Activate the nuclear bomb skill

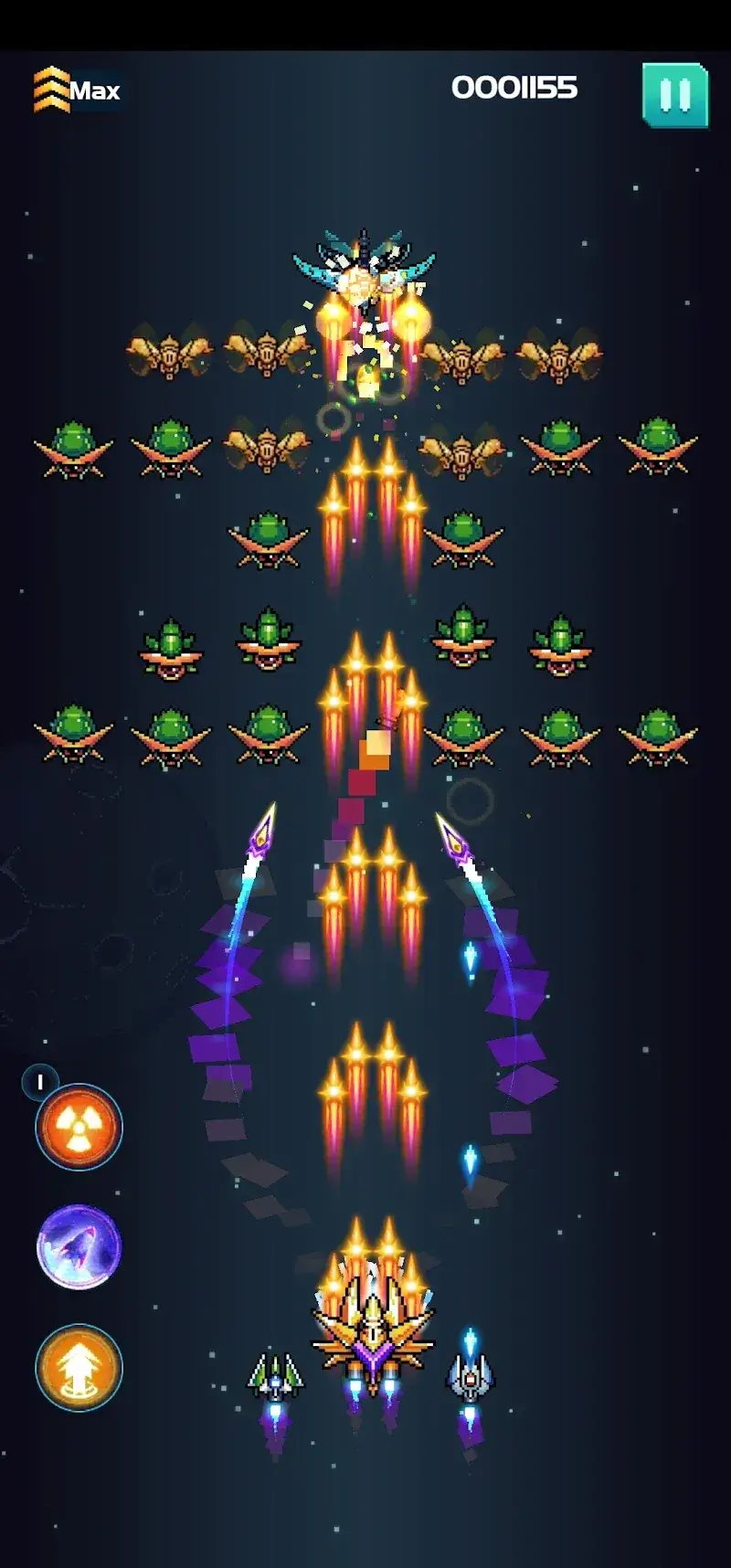(x=79, y=1128)
